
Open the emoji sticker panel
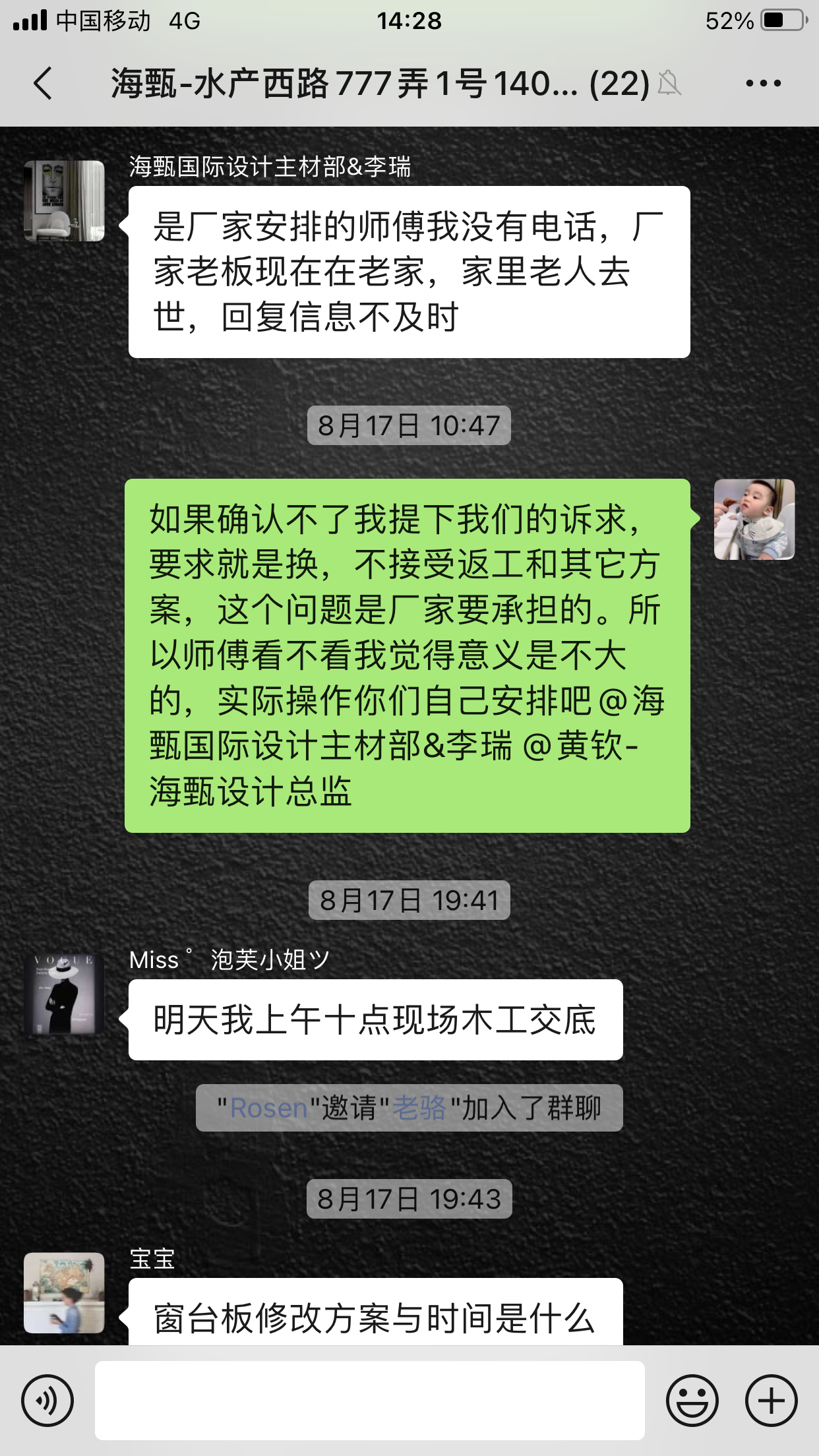(x=692, y=1400)
